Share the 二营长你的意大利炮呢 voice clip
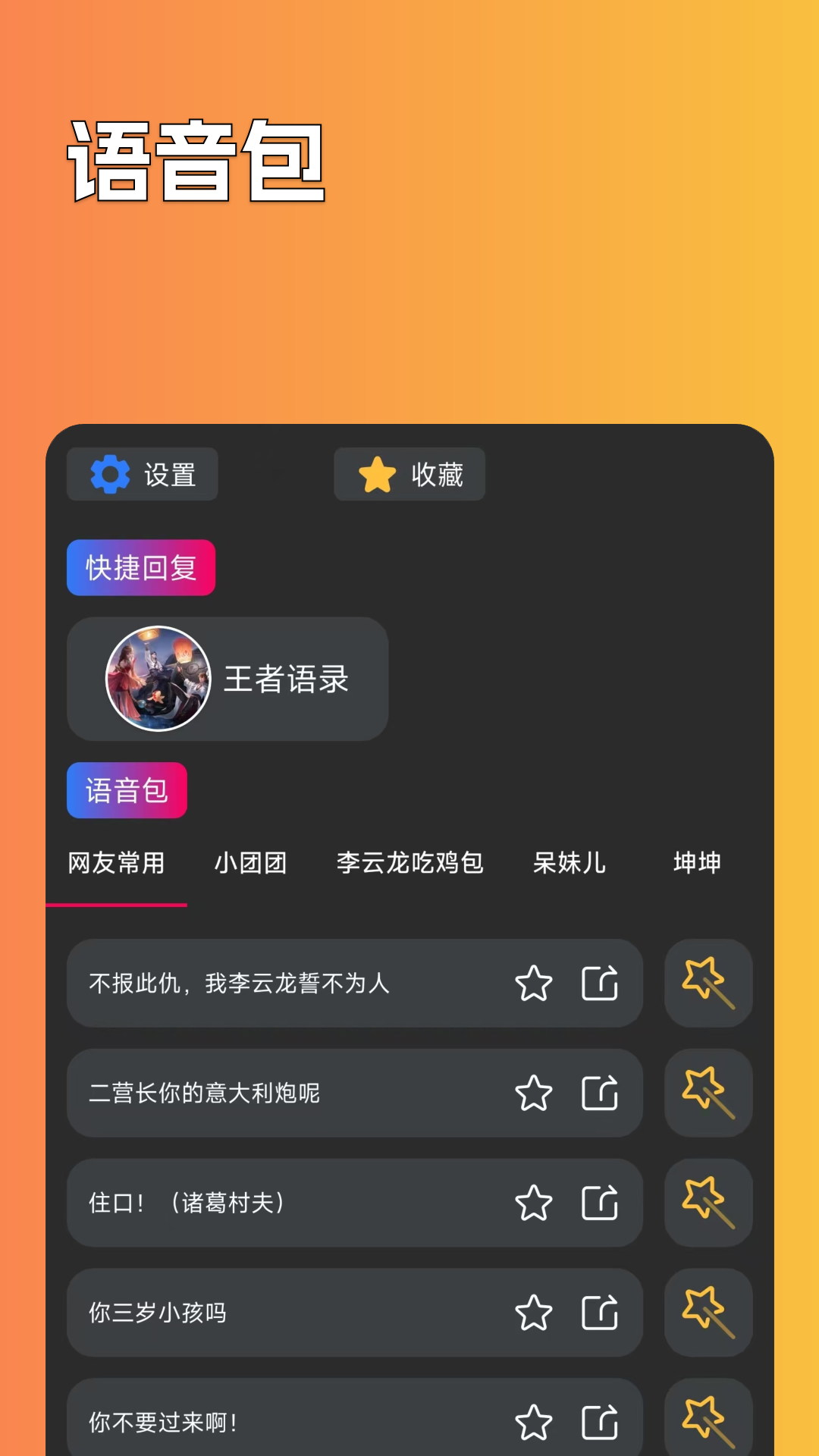Viewport: 819px width, 1456px height. click(599, 1094)
